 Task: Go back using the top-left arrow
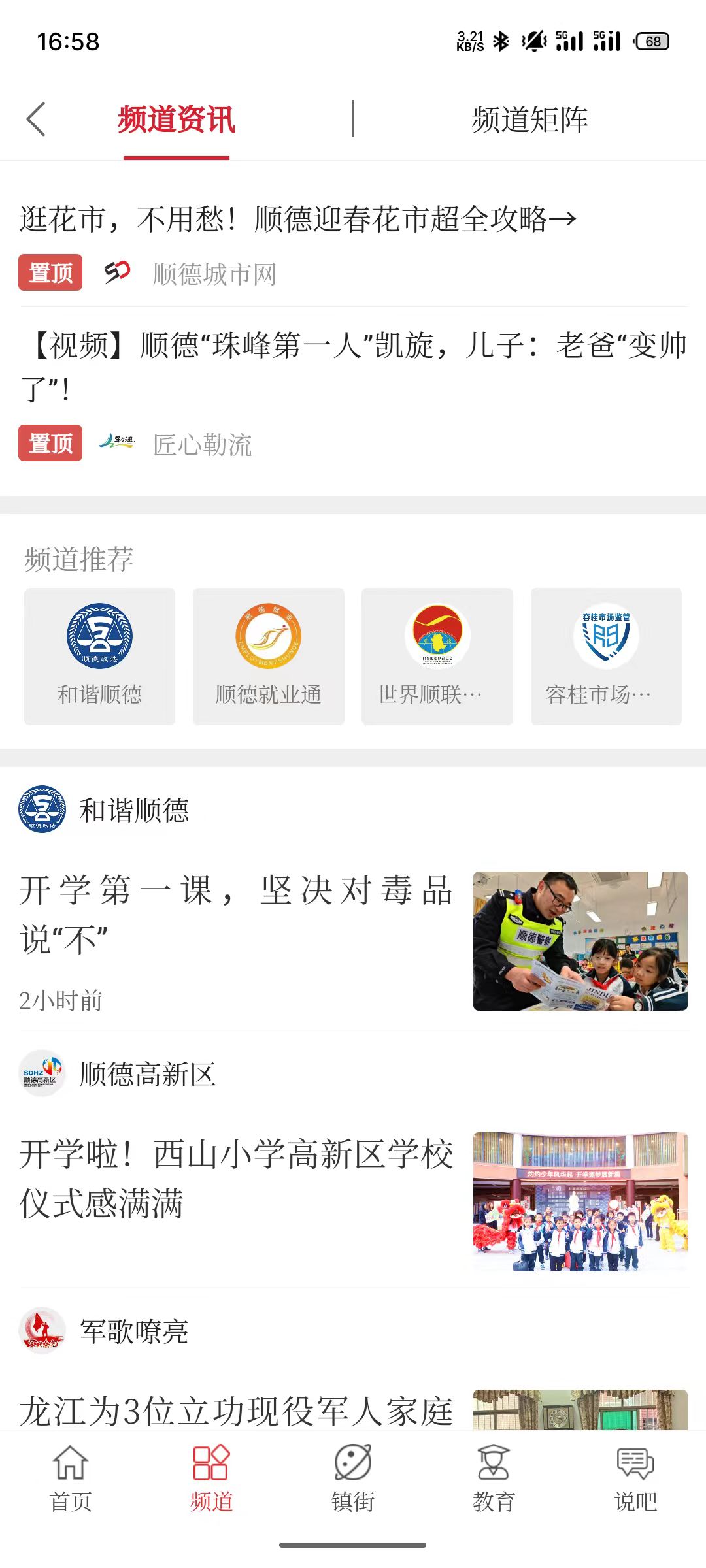coord(37,120)
